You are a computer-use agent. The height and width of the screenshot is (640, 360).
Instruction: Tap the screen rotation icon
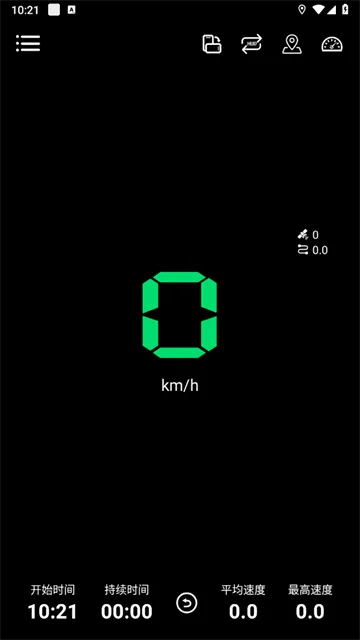tap(212, 44)
